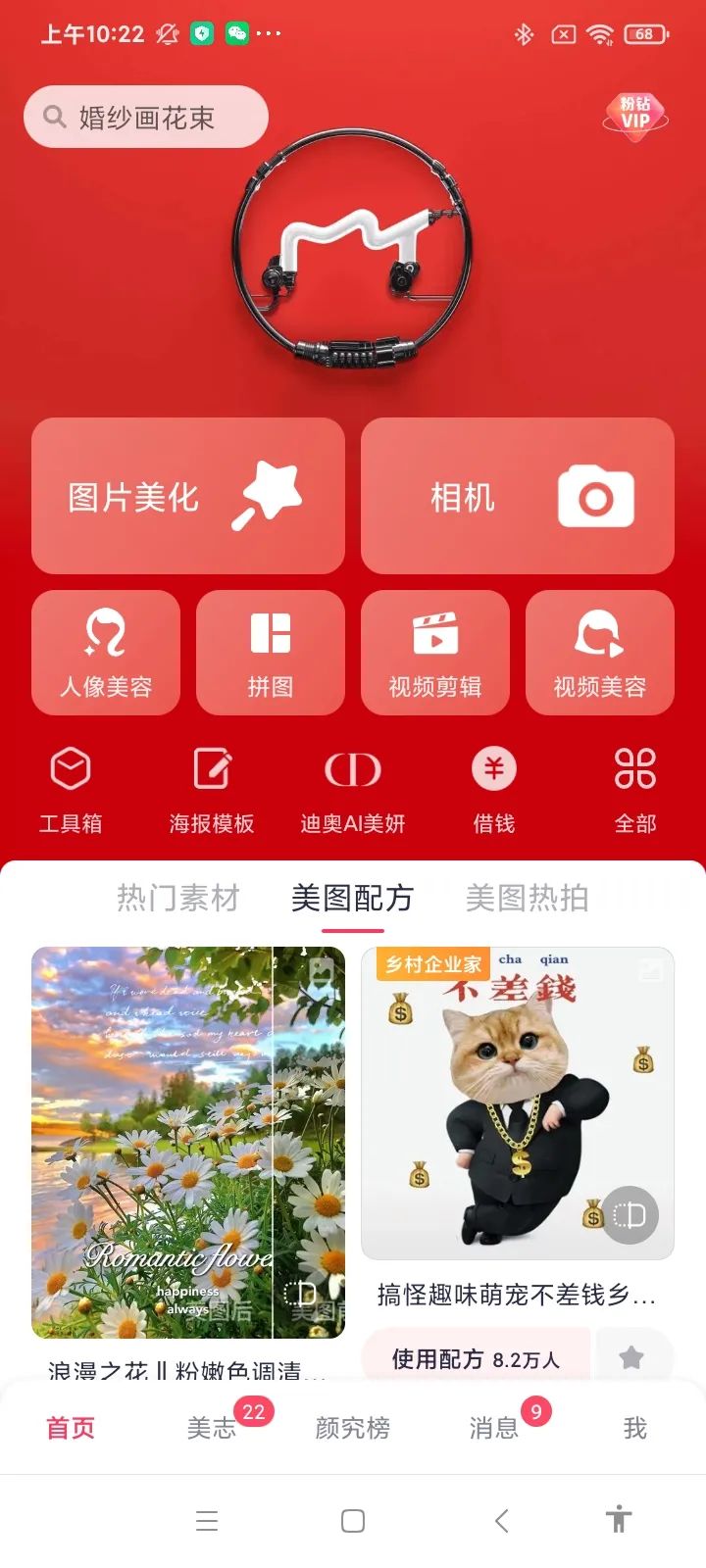Go to the 消息 messages tab

coord(494,1428)
